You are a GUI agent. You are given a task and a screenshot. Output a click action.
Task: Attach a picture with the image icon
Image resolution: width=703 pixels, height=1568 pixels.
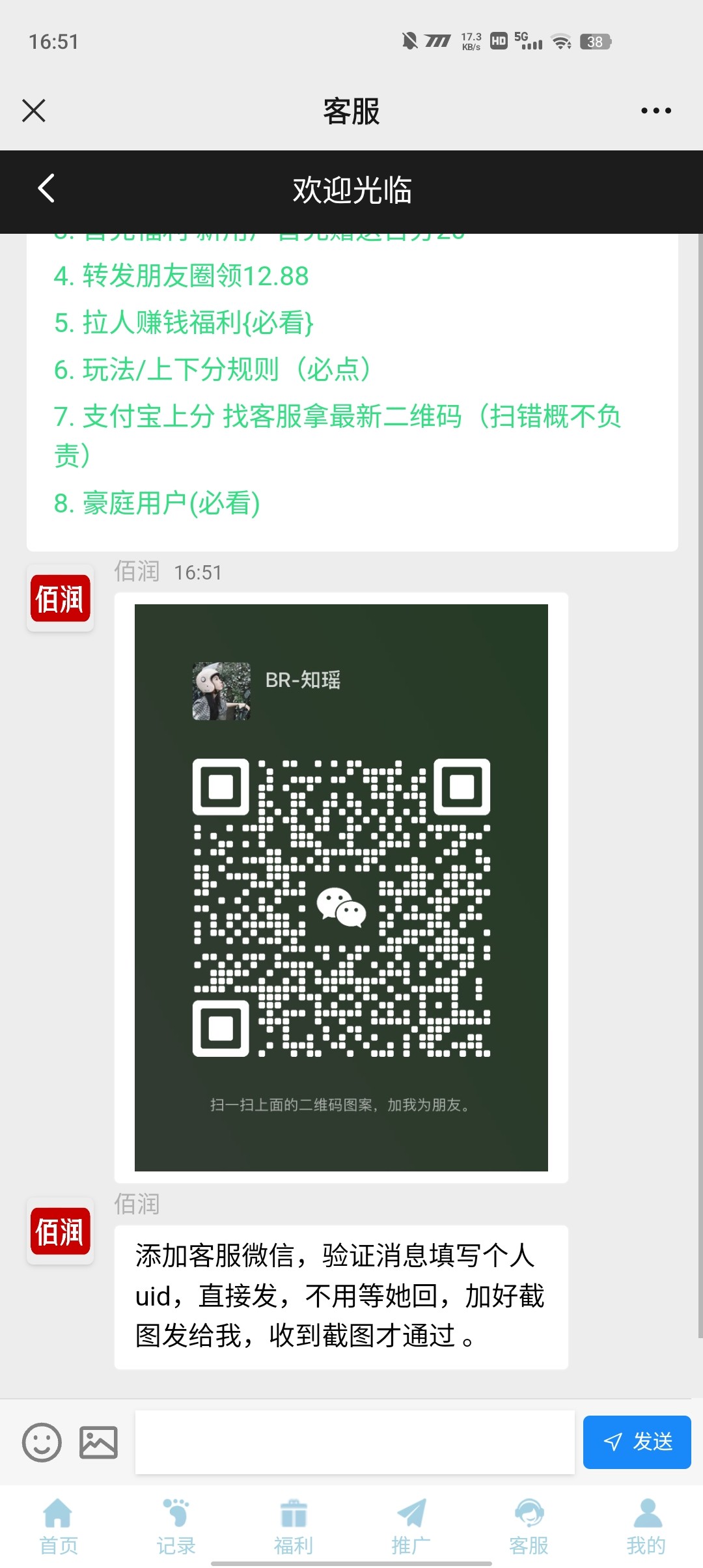[x=98, y=1442]
